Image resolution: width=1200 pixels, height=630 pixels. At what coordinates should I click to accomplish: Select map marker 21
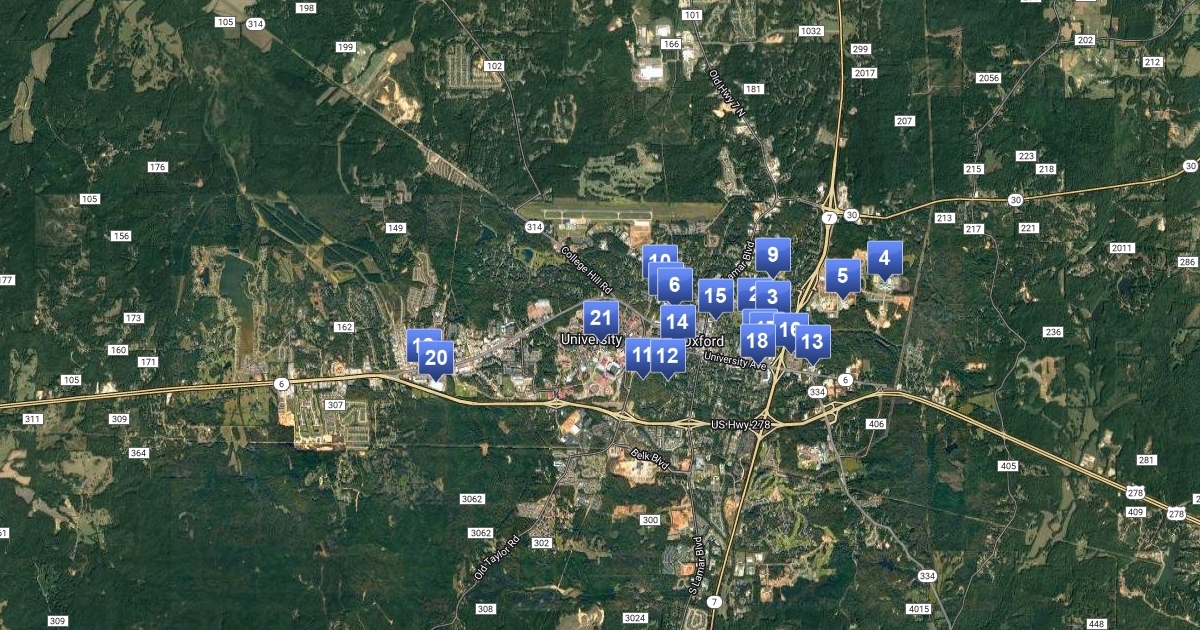(x=600, y=318)
